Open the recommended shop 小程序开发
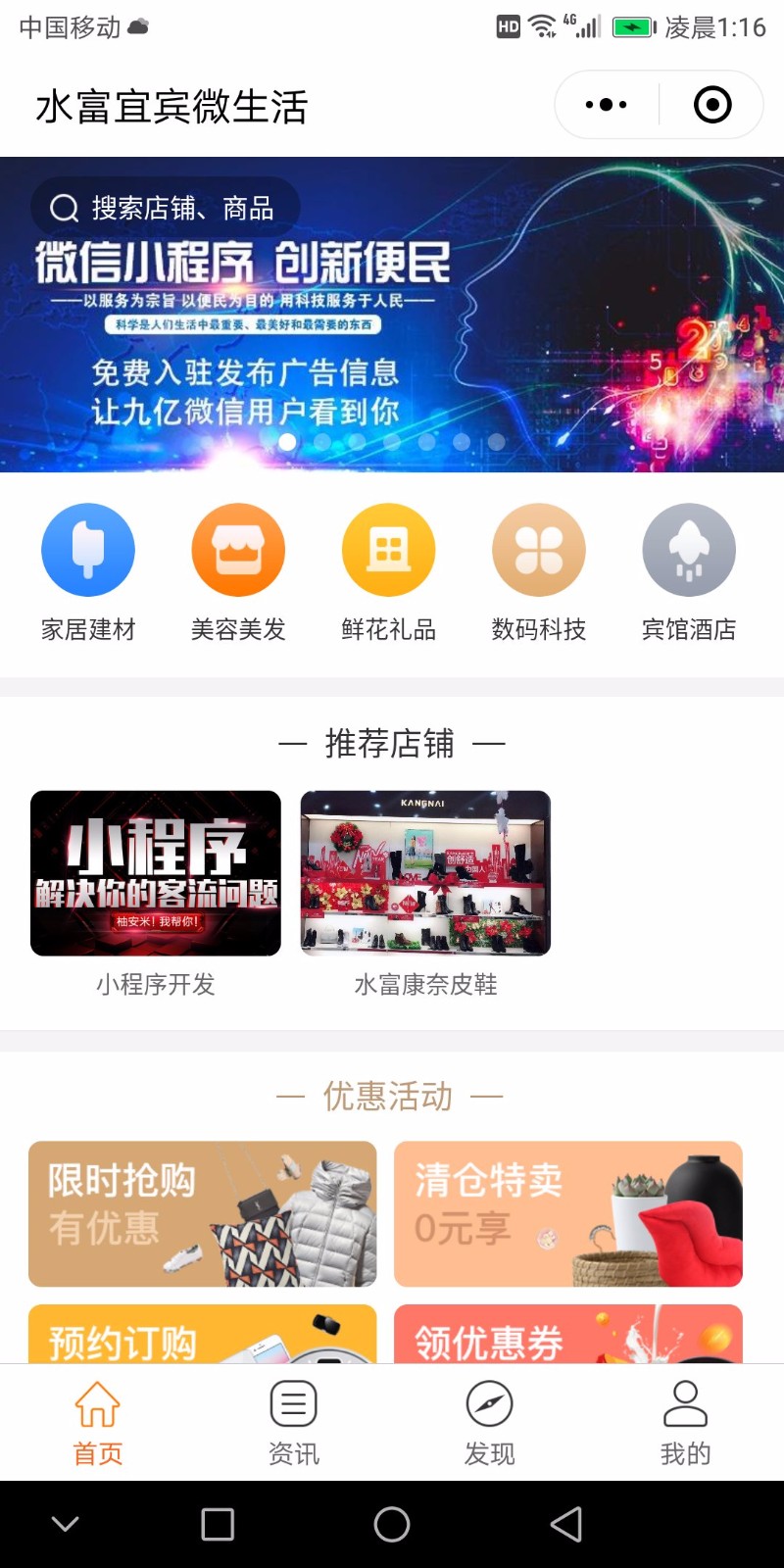The width and height of the screenshot is (784, 1568). pyautogui.click(x=156, y=894)
